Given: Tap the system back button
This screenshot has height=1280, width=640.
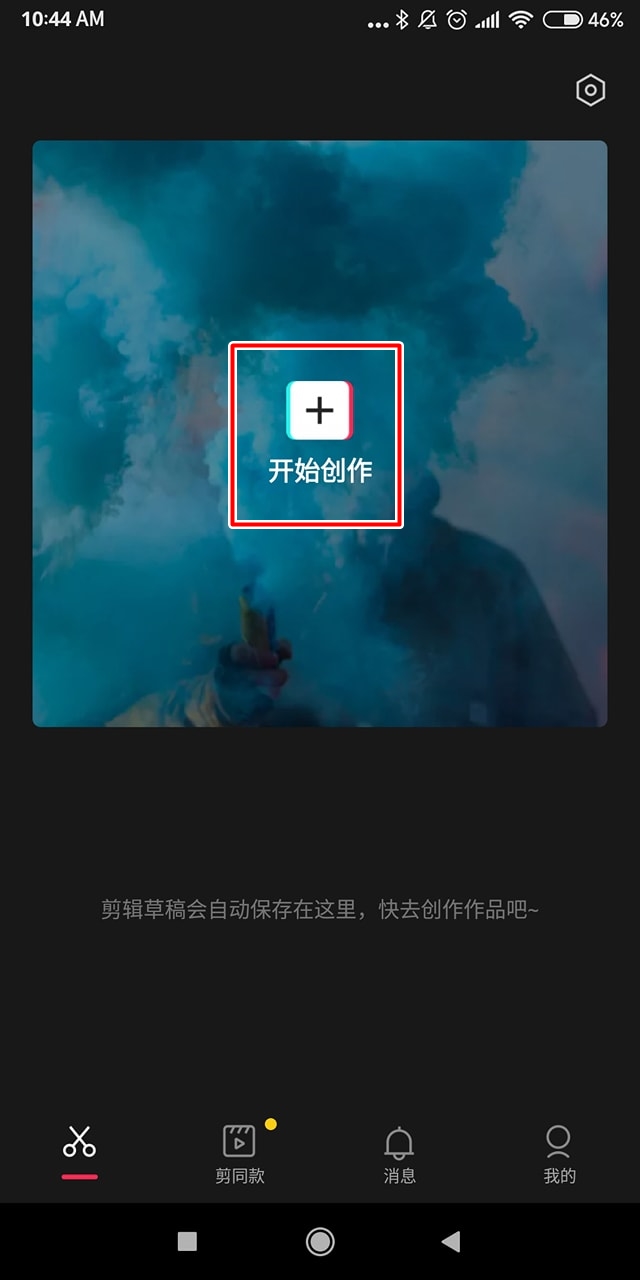Looking at the screenshot, I should [x=451, y=1241].
